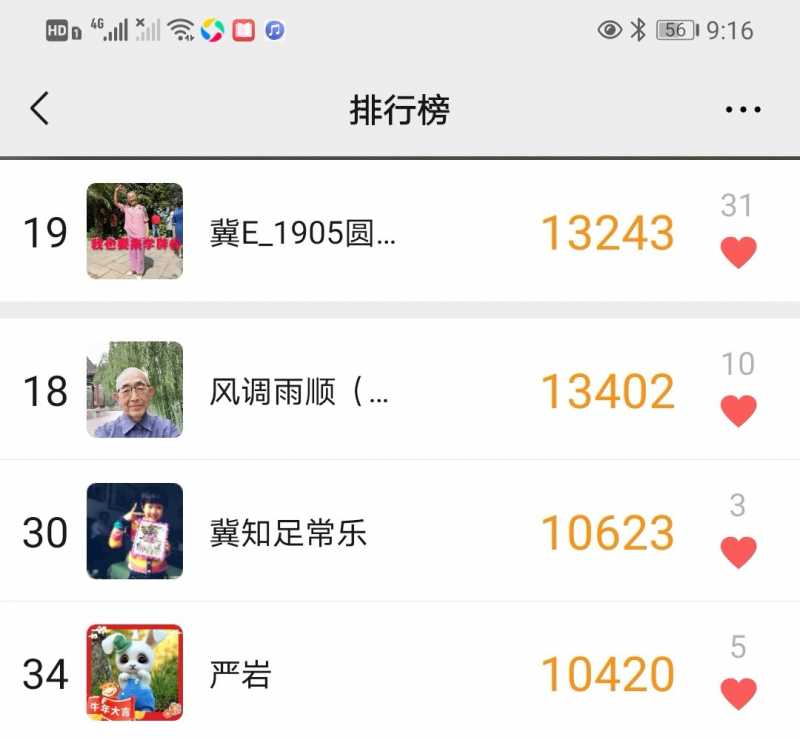Tap the heart beside 冀知足常乐
The width and height of the screenshot is (800, 740).
pos(738,552)
